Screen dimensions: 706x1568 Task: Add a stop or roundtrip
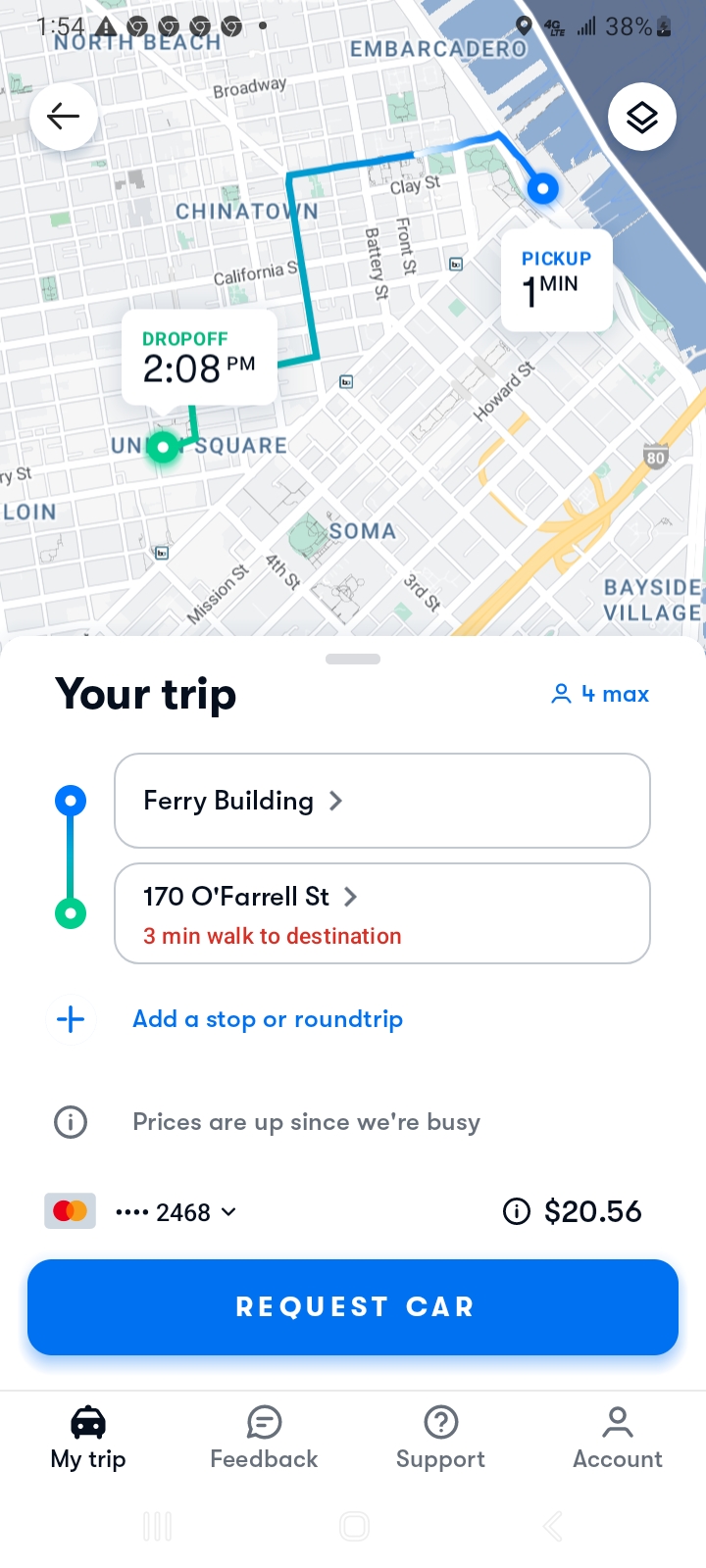click(267, 1019)
